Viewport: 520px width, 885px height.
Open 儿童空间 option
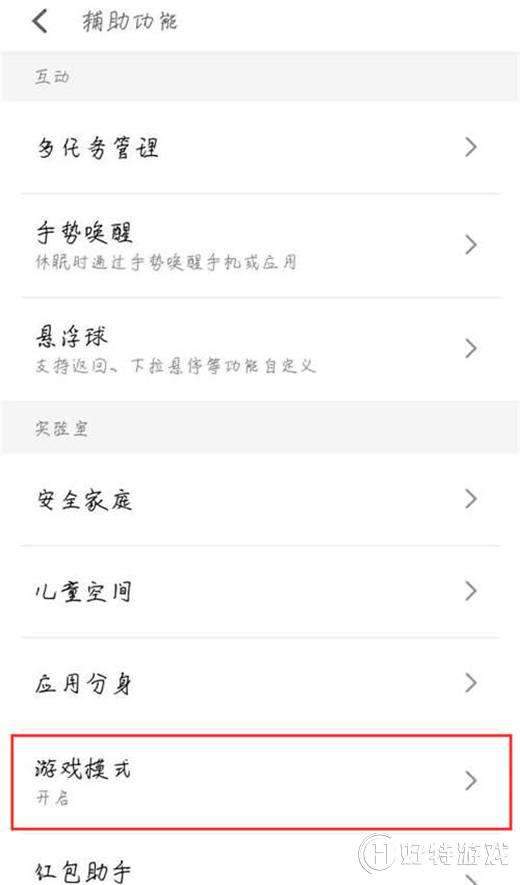(x=260, y=592)
